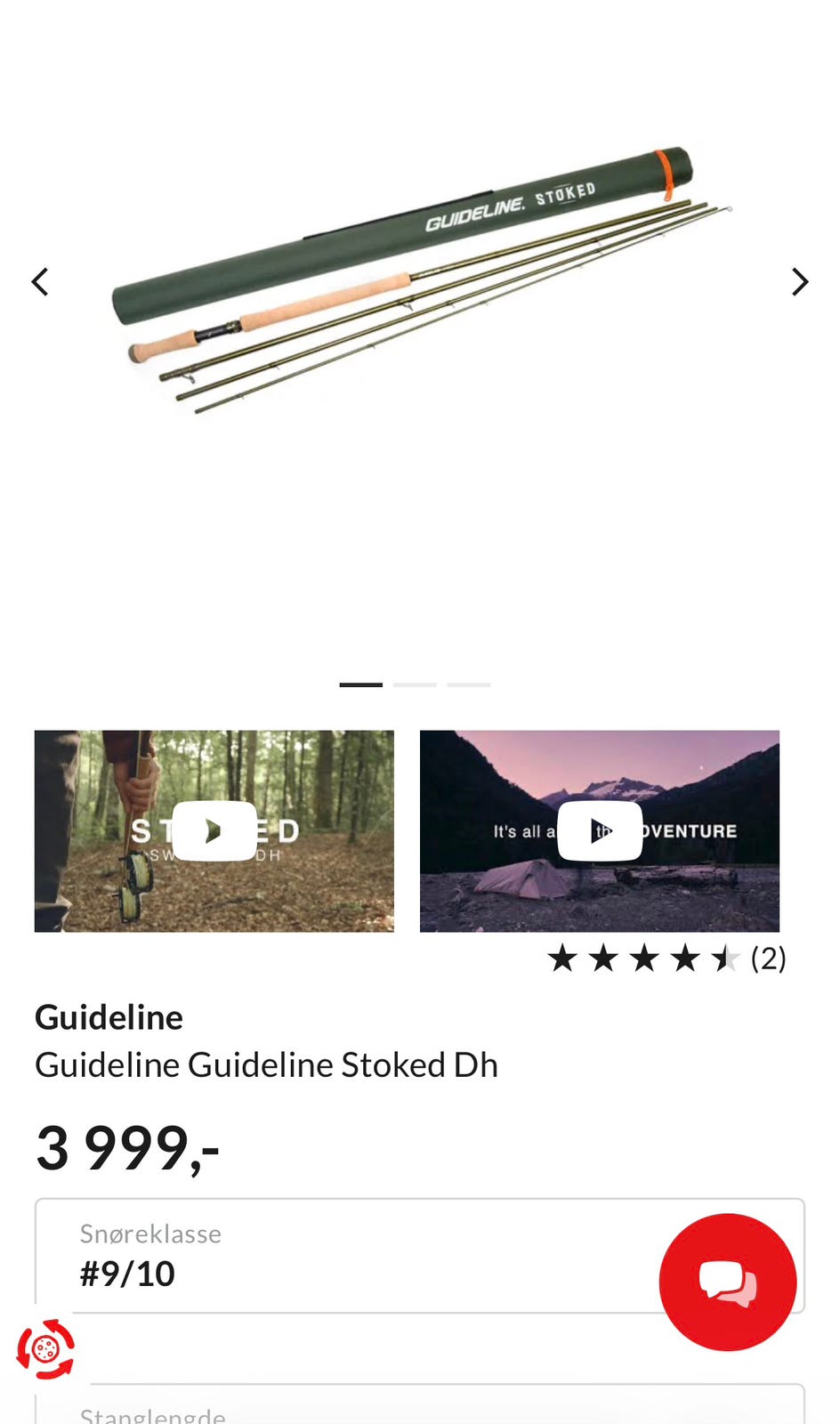The width and height of the screenshot is (840, 1424).
Task: Open the live chat bubble icon
Action: (x=727, y=1282)
